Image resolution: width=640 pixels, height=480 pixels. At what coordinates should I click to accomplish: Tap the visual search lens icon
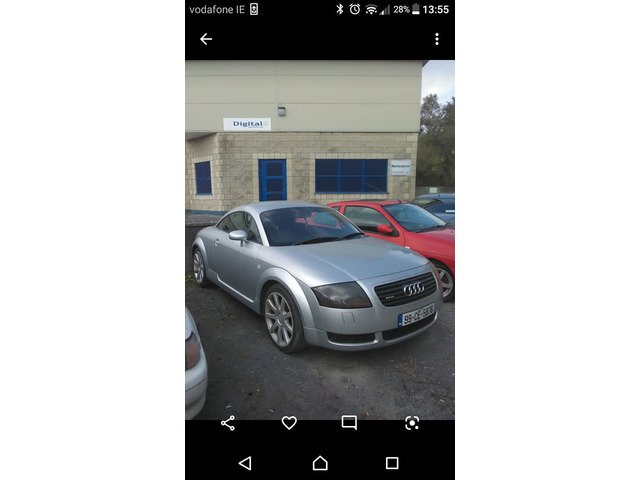pyautogui.click(x=411, y=423)
